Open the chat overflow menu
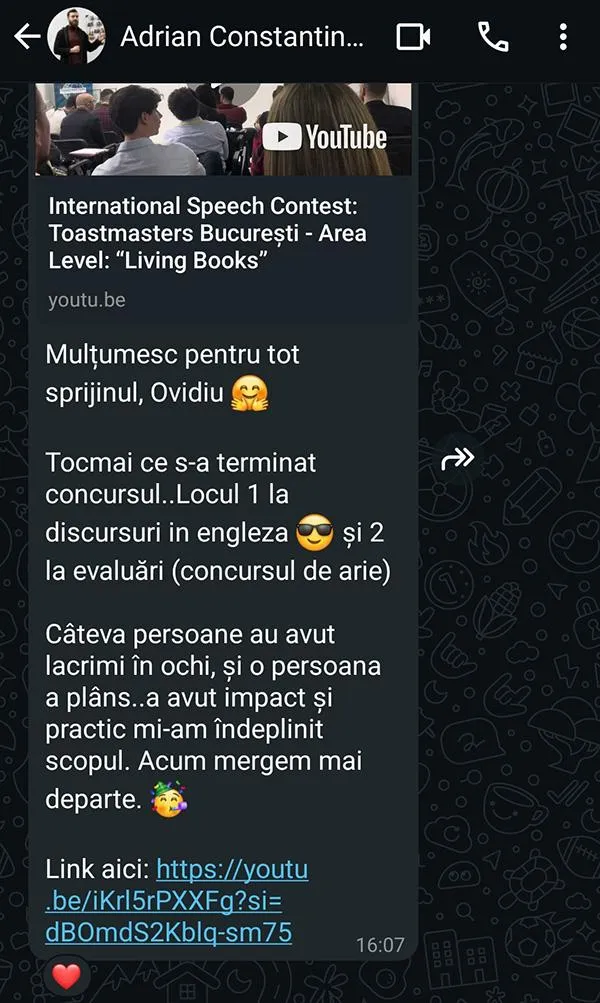The width and height of the screenshot is (600, 1003). click(x=563, y=37)
